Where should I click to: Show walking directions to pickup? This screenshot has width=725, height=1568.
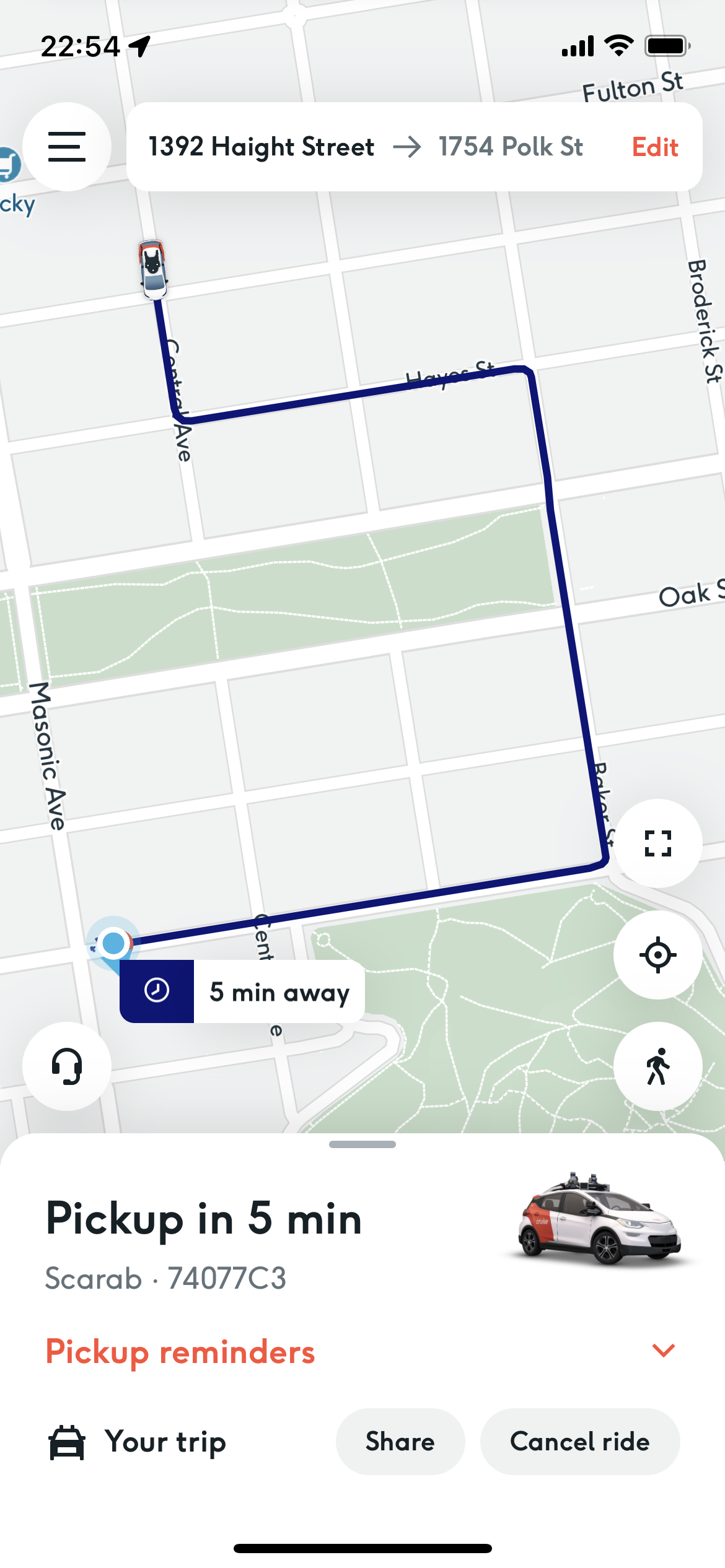(x=657, y=1066)
